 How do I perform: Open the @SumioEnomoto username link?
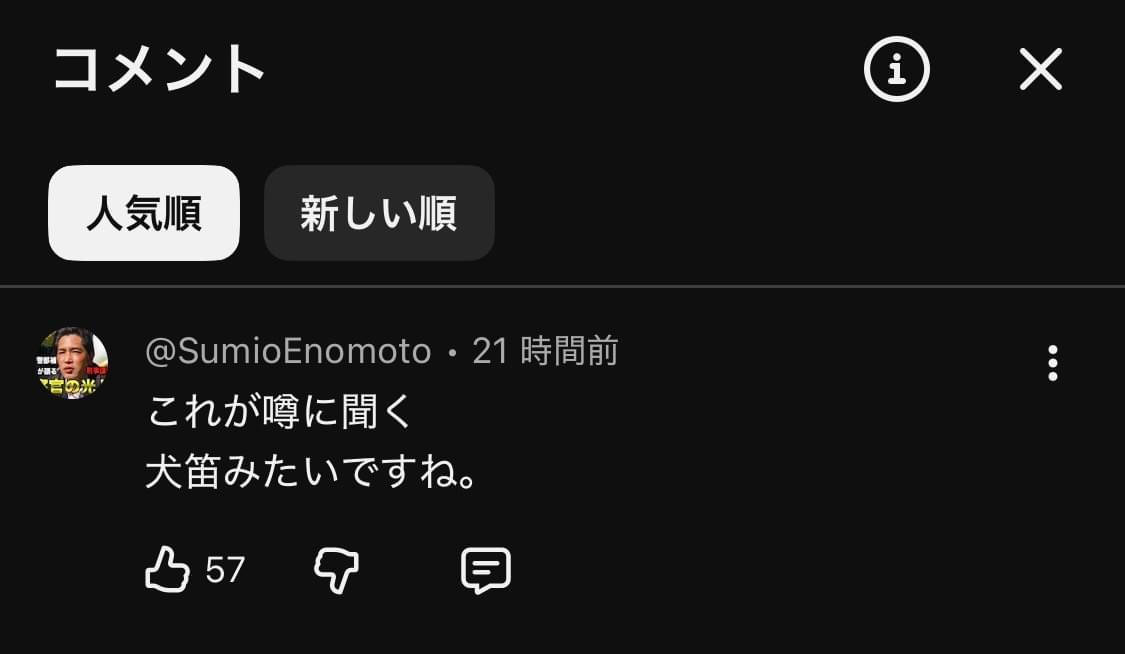pyautogui.click(x=288, y=351)
